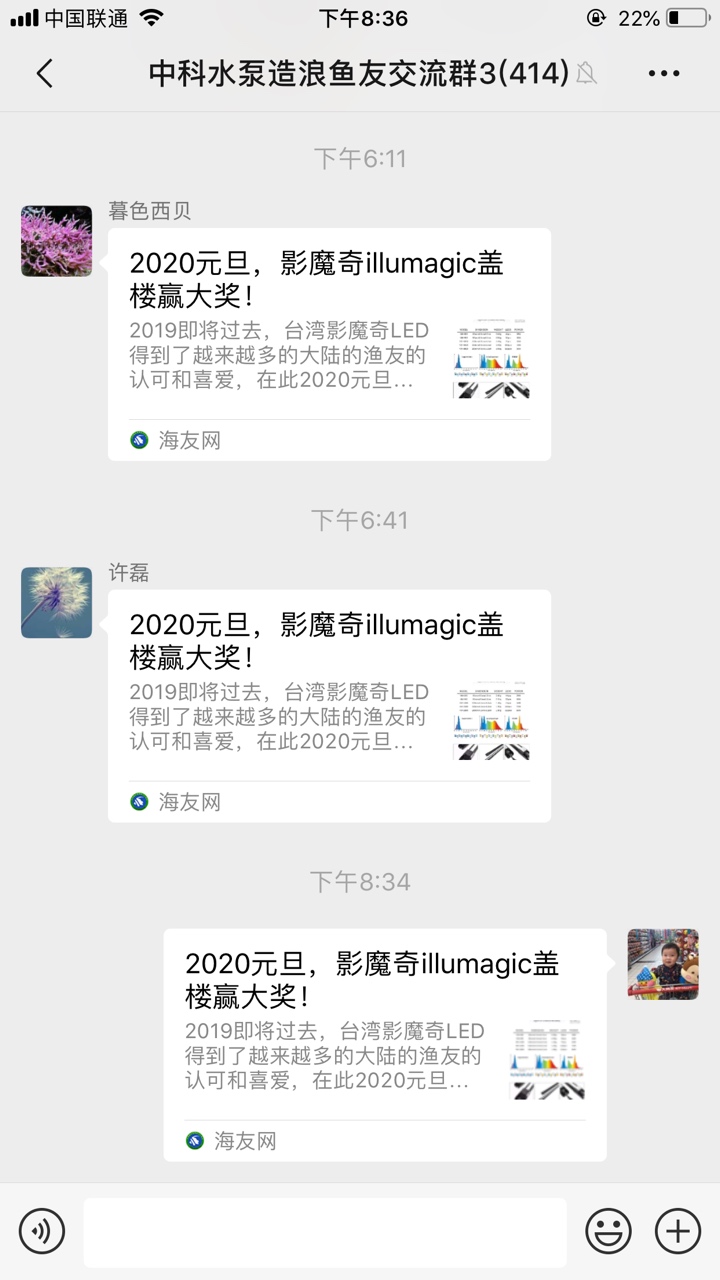The image size is (720, 1280).
Task: Open the emoji sticker panel
Action: coord(608,1231)
